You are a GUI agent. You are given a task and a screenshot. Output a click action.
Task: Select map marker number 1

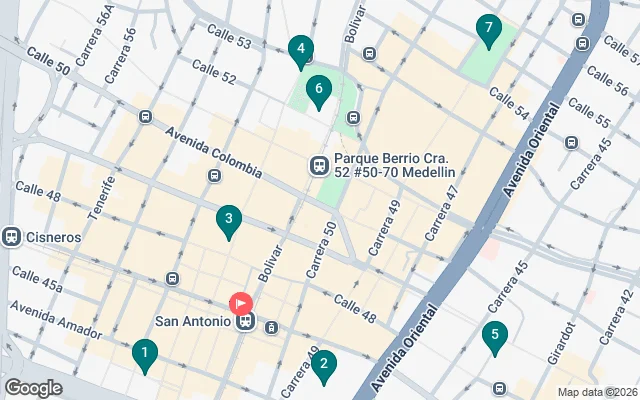[x=145, y=354]
